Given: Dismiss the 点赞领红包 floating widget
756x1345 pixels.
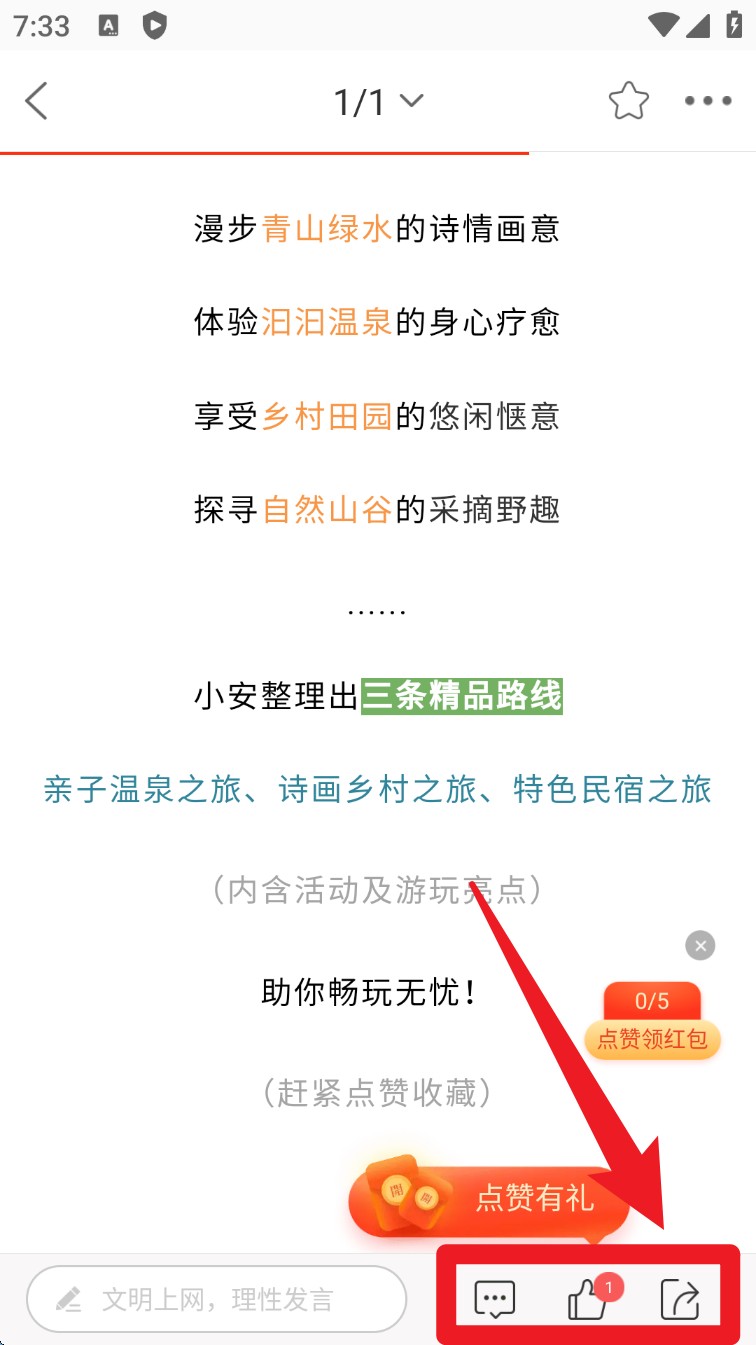Looking at the screenshot, I should [700, 945].
